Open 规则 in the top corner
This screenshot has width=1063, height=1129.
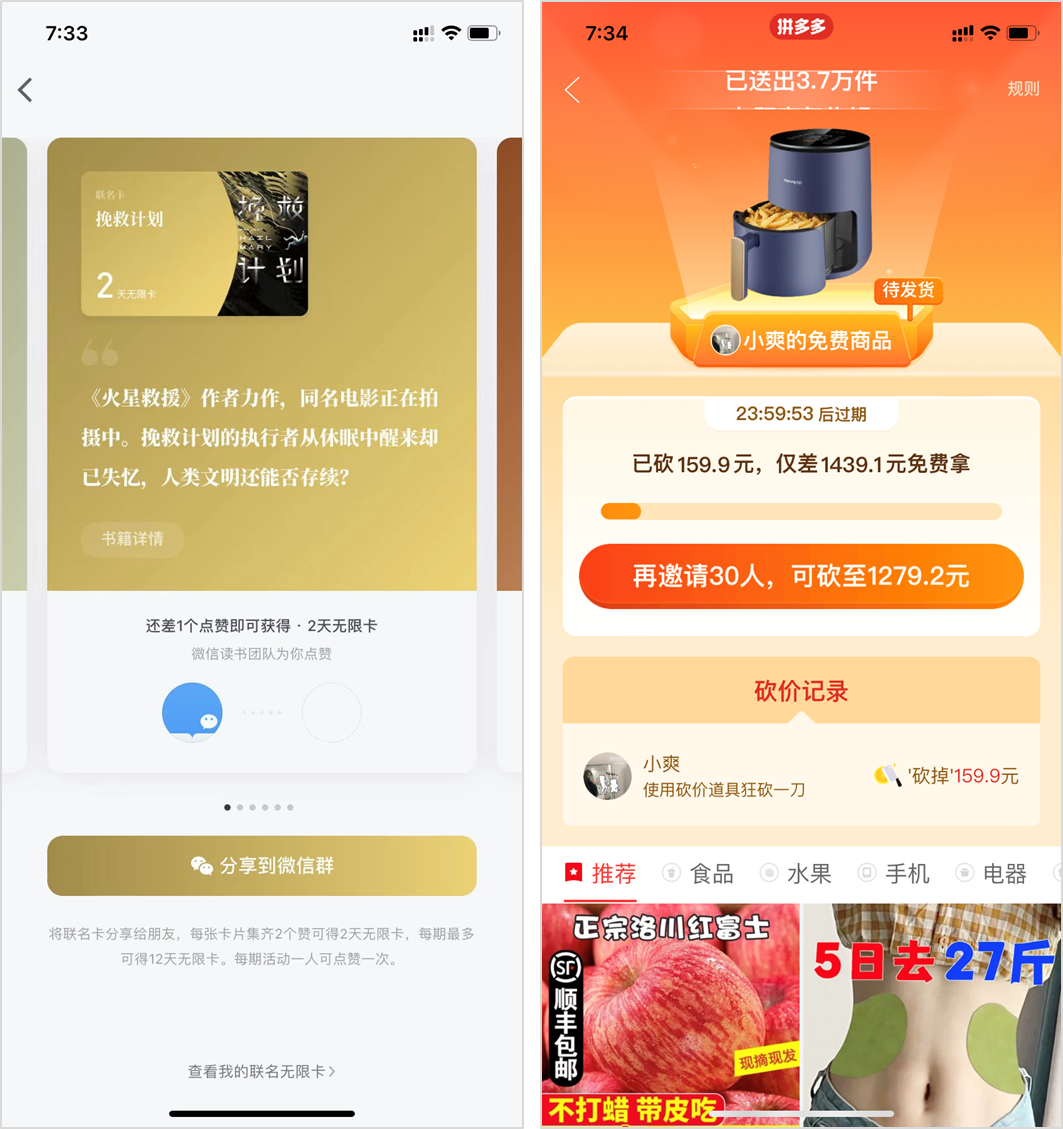tap(1023, 89)
